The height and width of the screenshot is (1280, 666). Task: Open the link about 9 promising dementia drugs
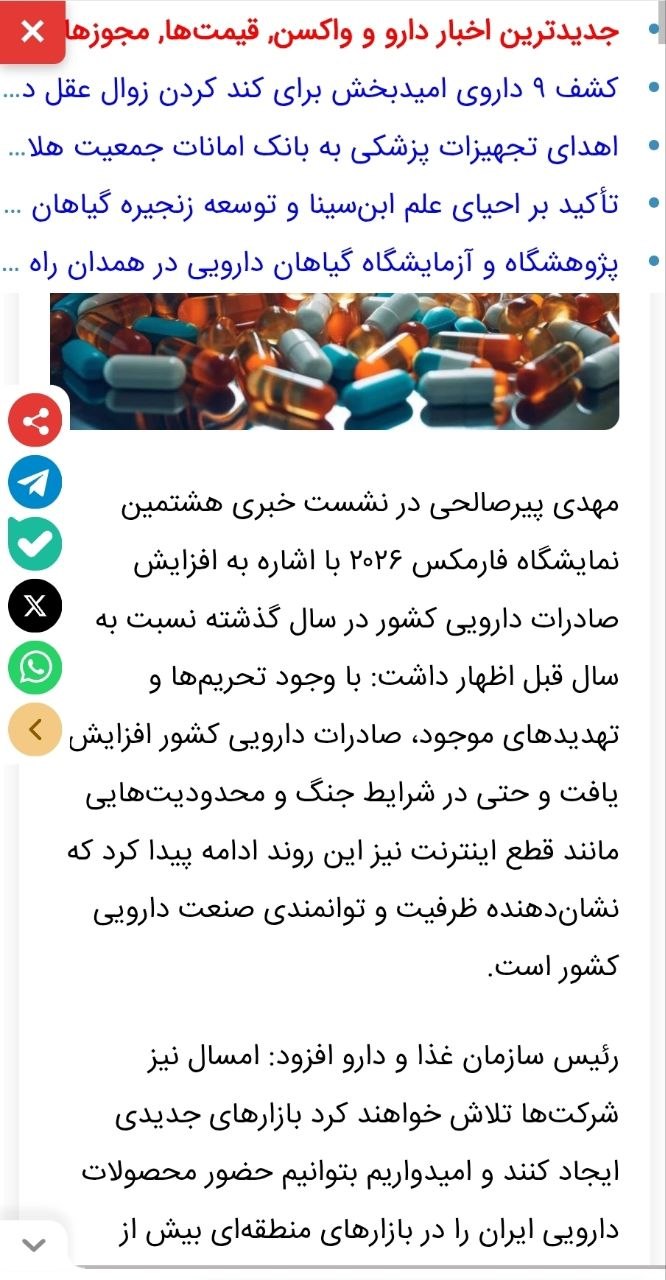click(x=312, y=89)
